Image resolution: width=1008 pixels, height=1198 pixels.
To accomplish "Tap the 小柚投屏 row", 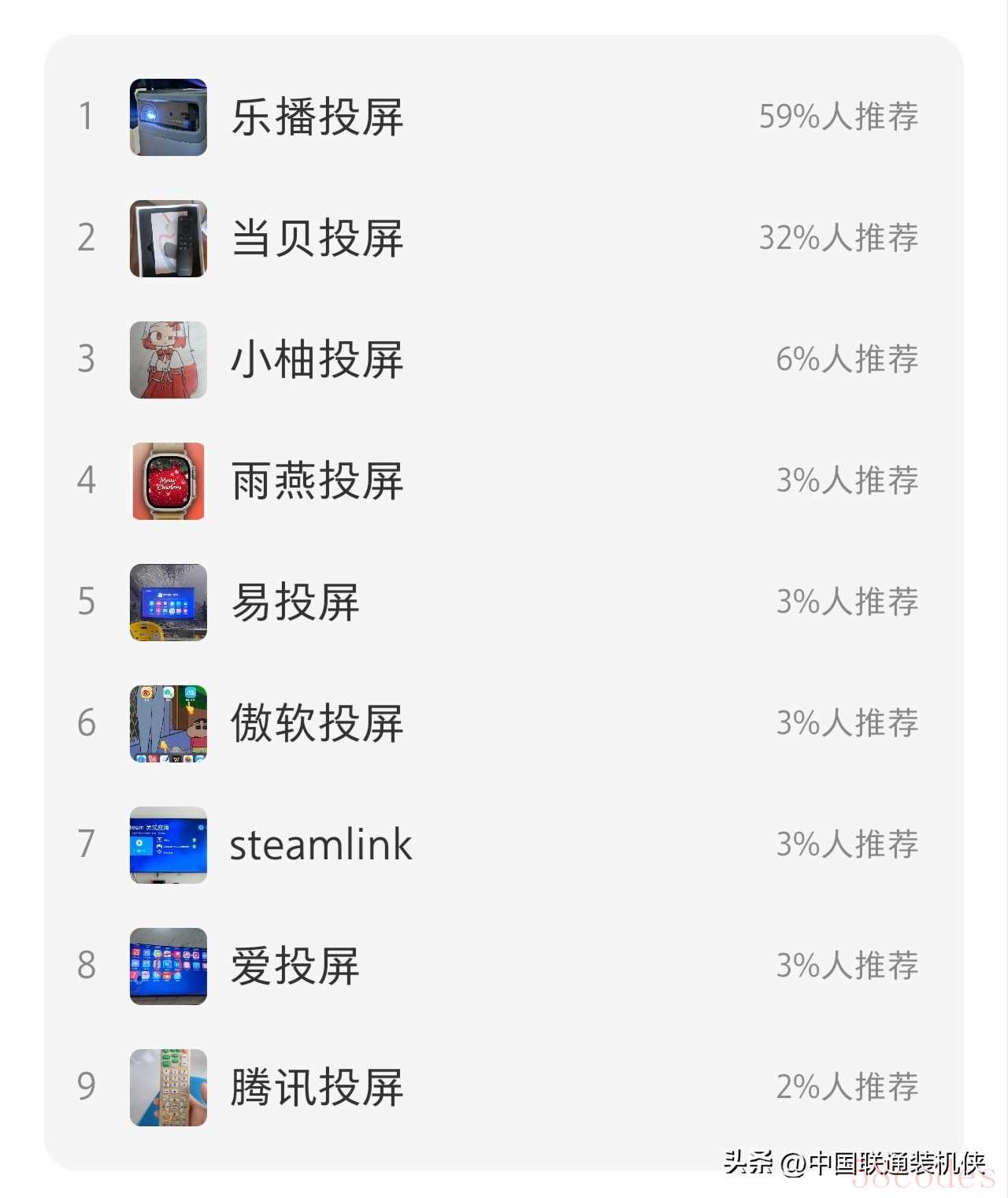I will click(317, 360).
